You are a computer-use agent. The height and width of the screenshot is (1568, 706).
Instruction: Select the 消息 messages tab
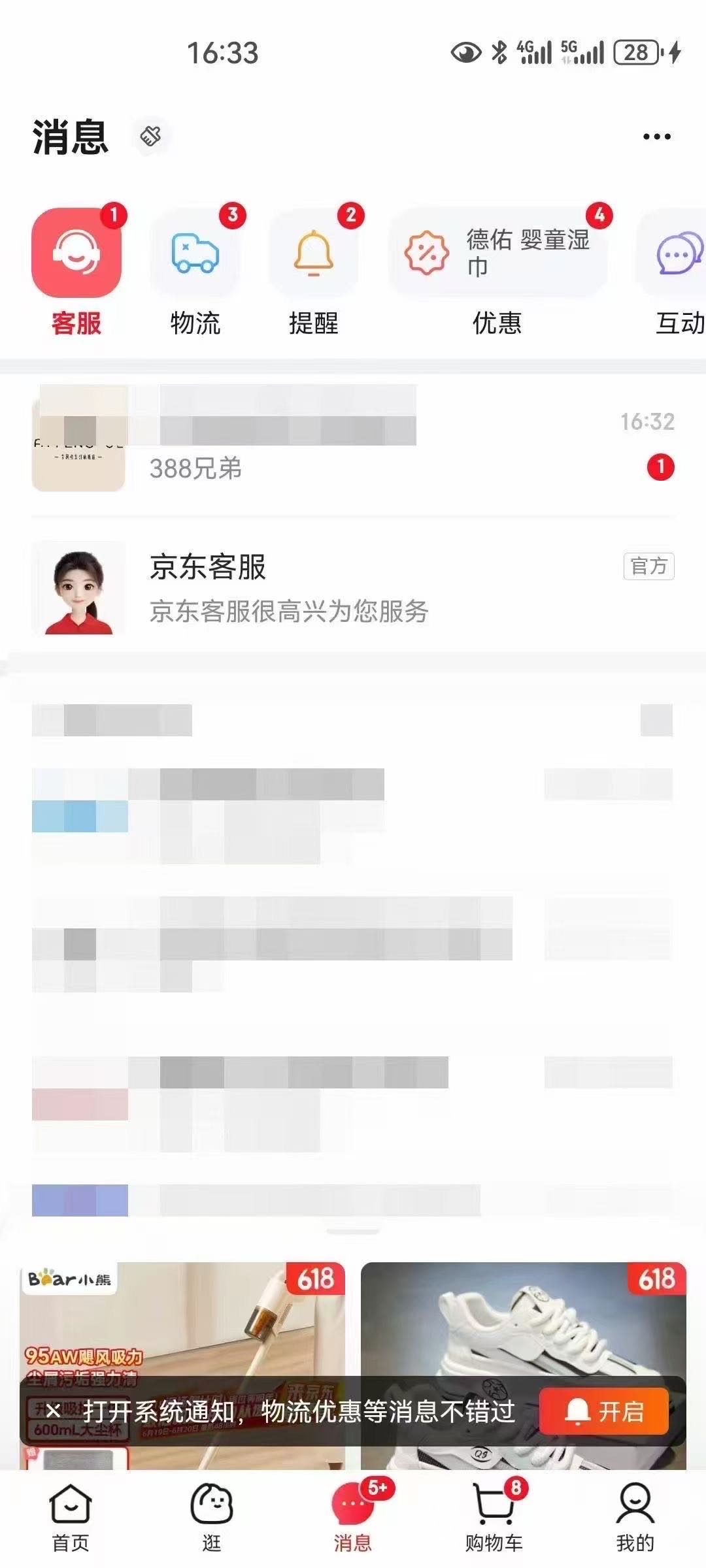353,1518
